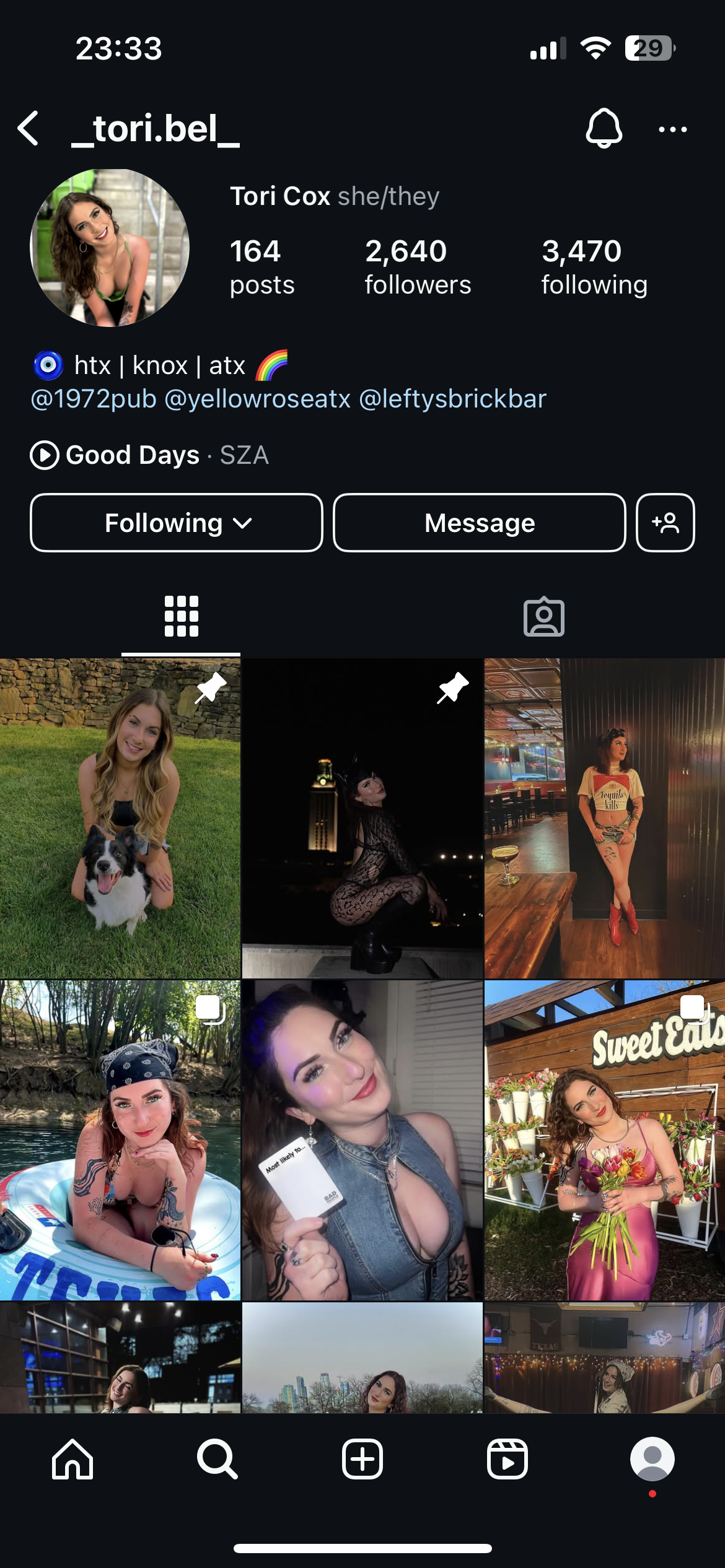Open the notifications bell for this profile
Viewport: 725px width, 1568px height.
click(604, 128)
